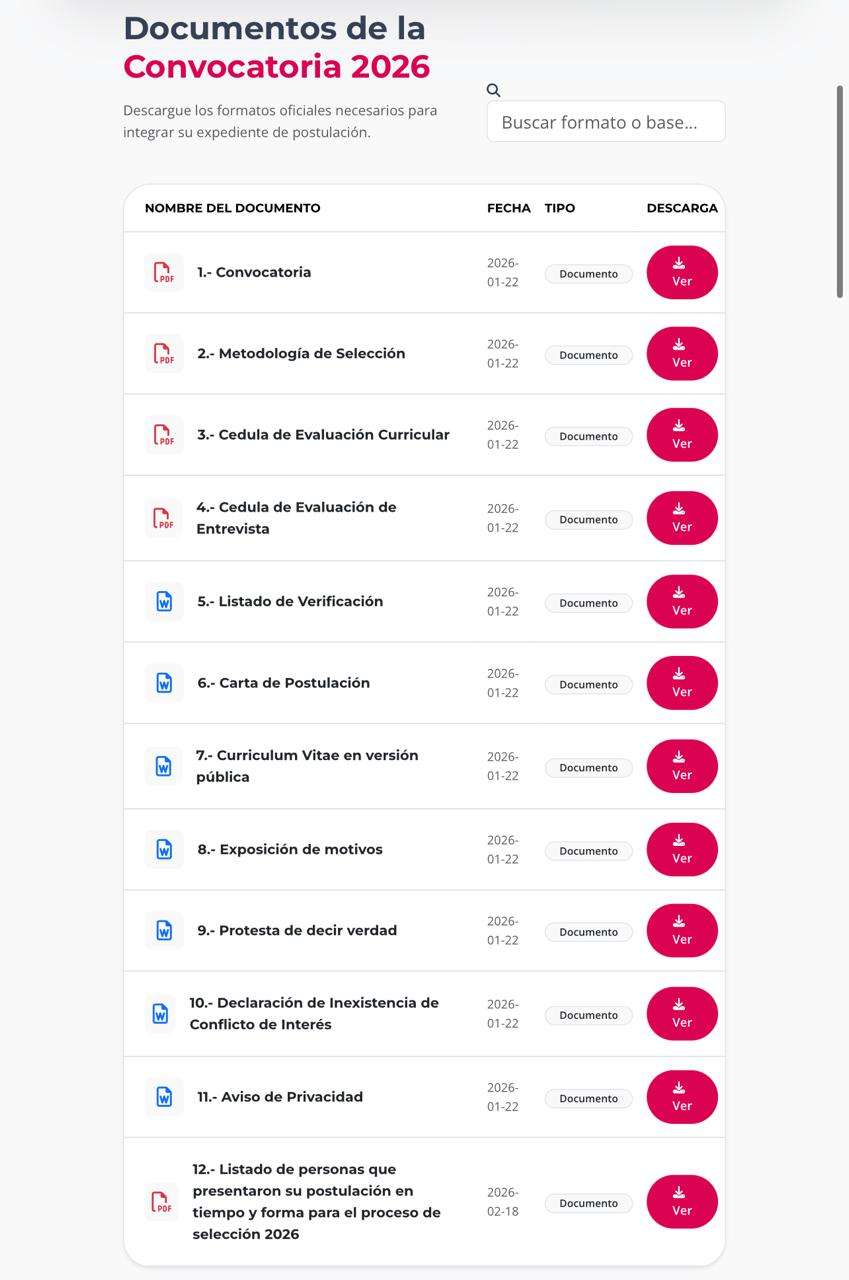View Listado de personas que presentaron postulación
849x1280 pixels.
[x=682, y=1201]
